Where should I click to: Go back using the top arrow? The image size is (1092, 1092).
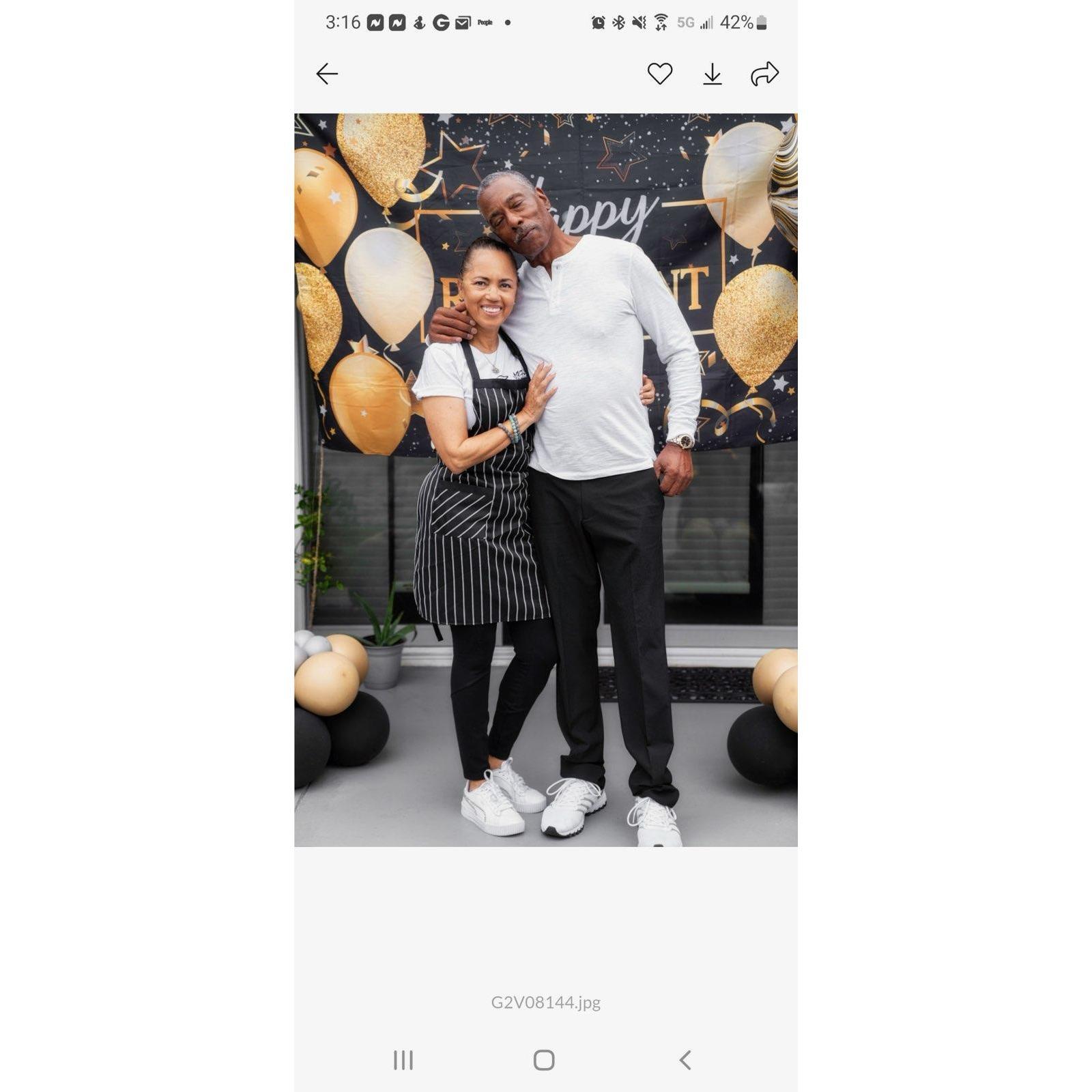(x=327, y=74)
